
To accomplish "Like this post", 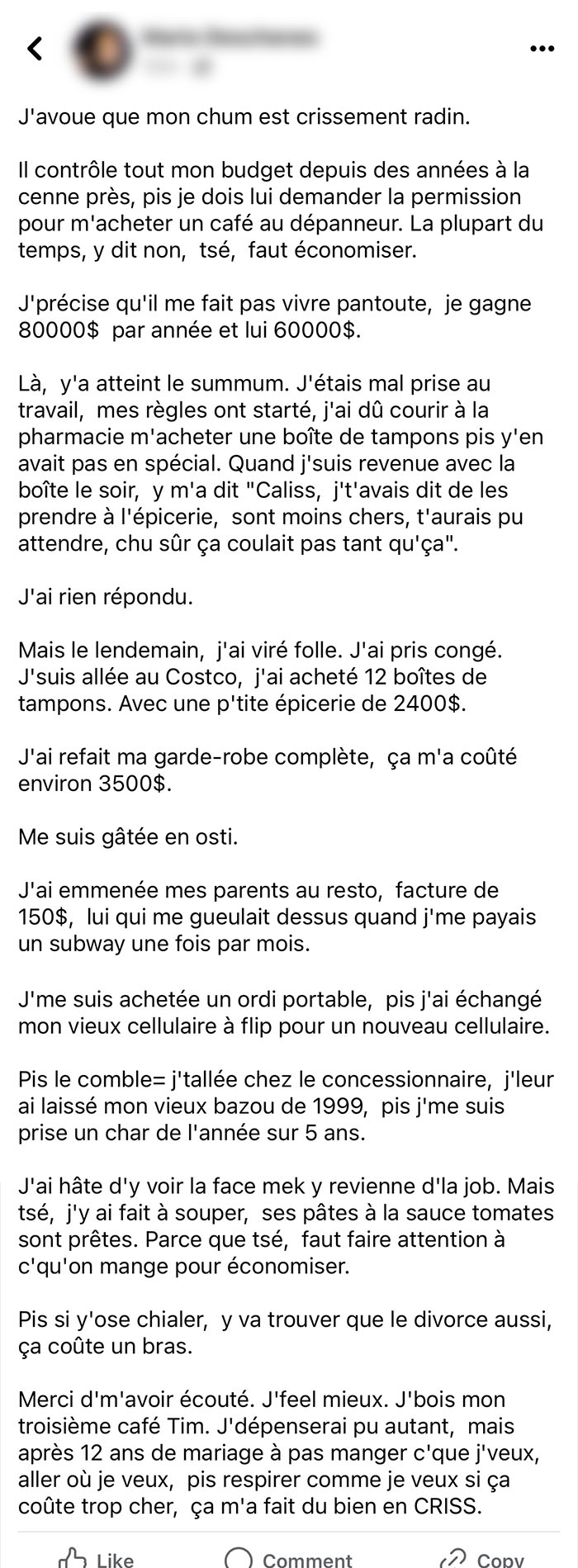I will pos(96,1557).
